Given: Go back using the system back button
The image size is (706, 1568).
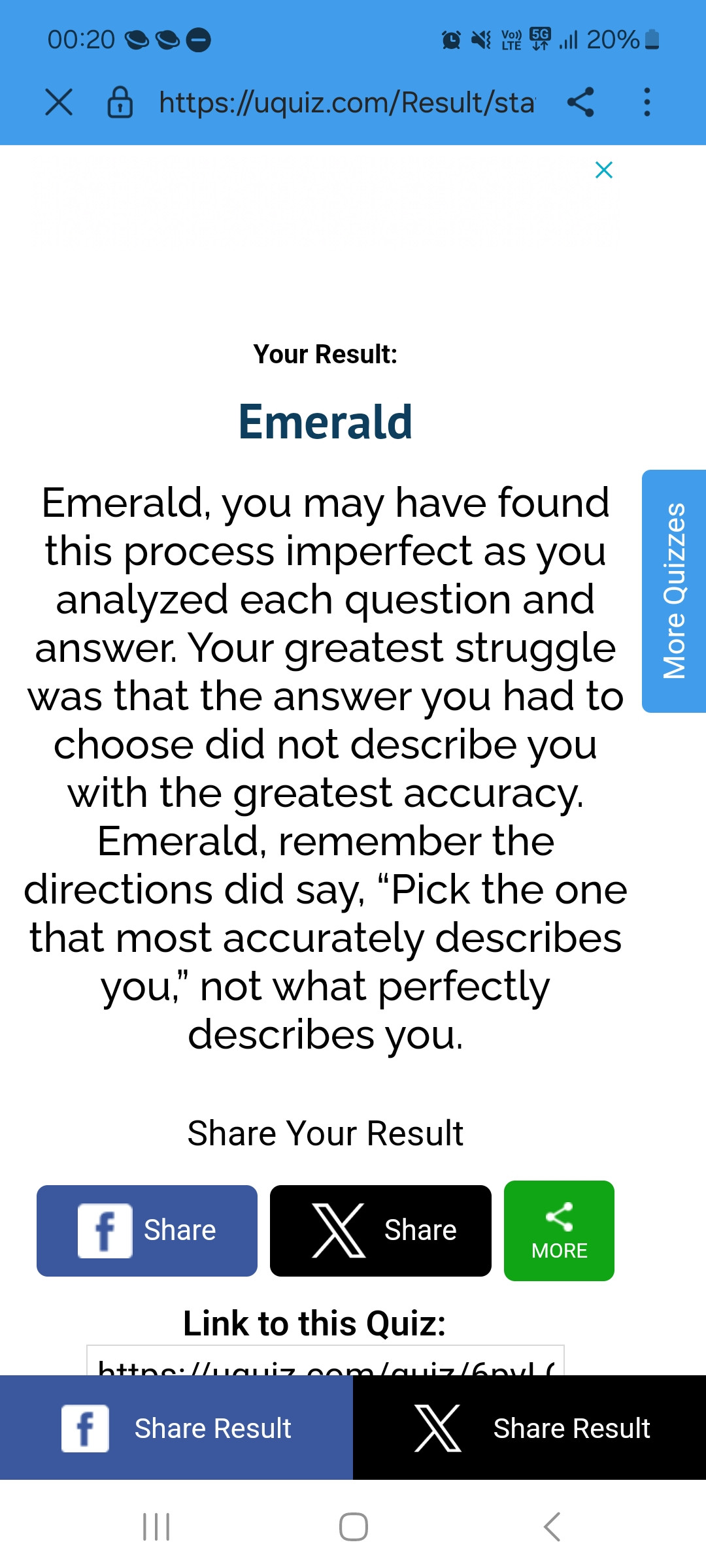Looking at the screenshot, I should click(x=552, y=1527).
